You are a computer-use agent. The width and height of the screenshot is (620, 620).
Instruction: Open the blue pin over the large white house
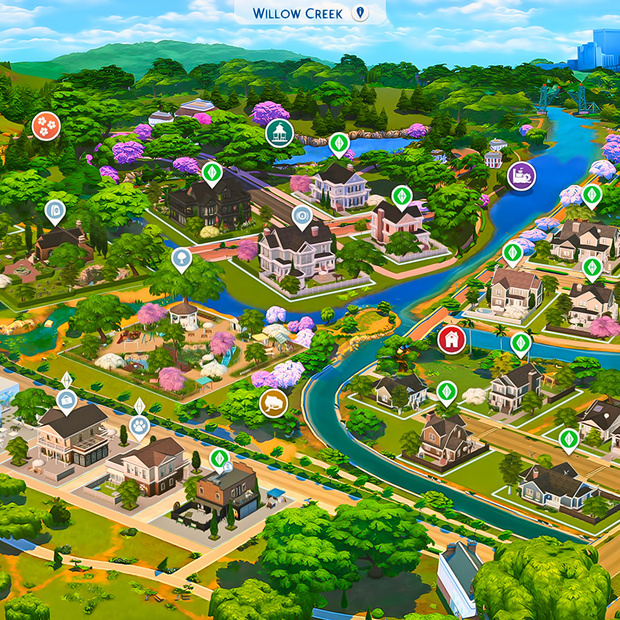302,217
